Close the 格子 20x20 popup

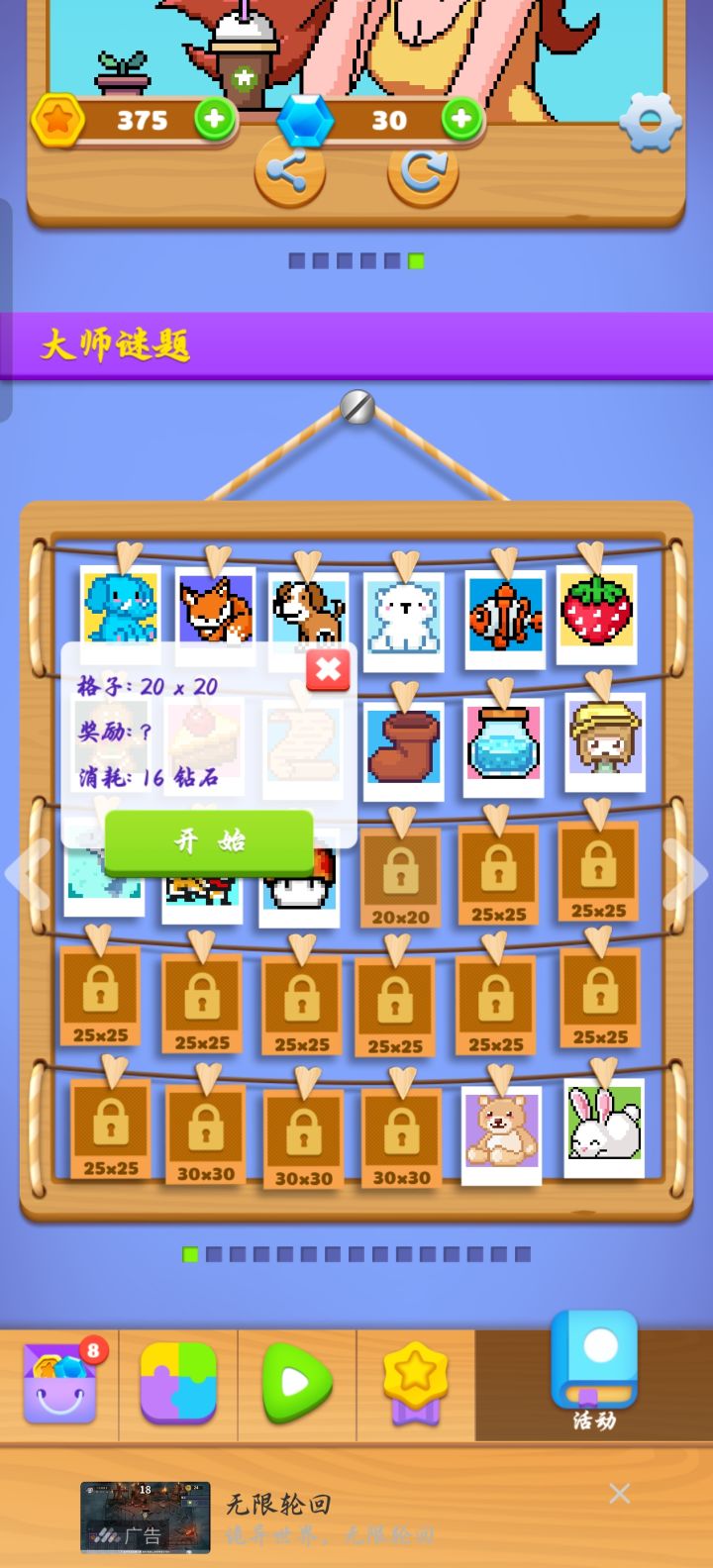328,670
